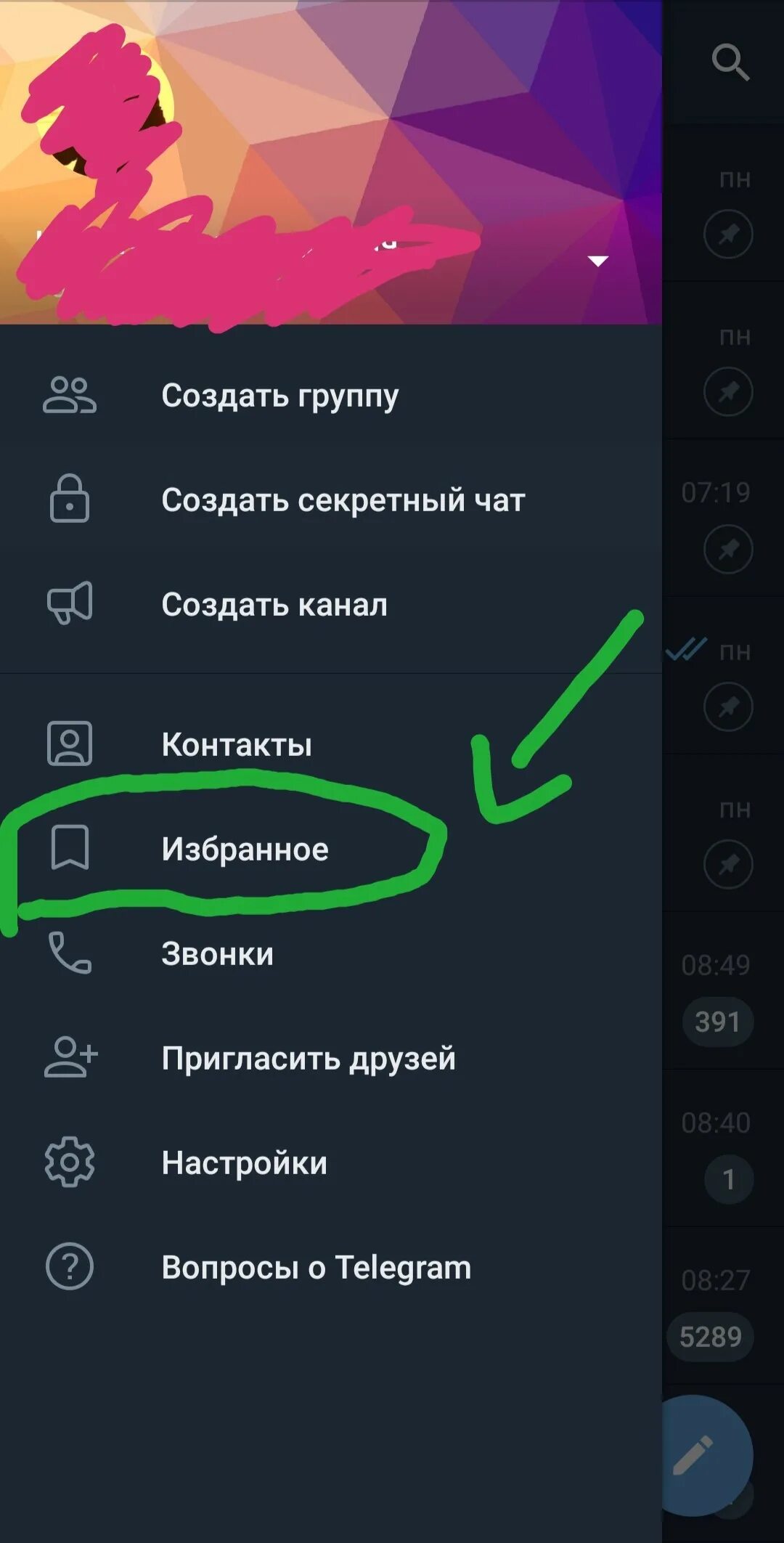Expand the accounts dropdown arrow
The image size is (784, 1543).
pos(597,261)
